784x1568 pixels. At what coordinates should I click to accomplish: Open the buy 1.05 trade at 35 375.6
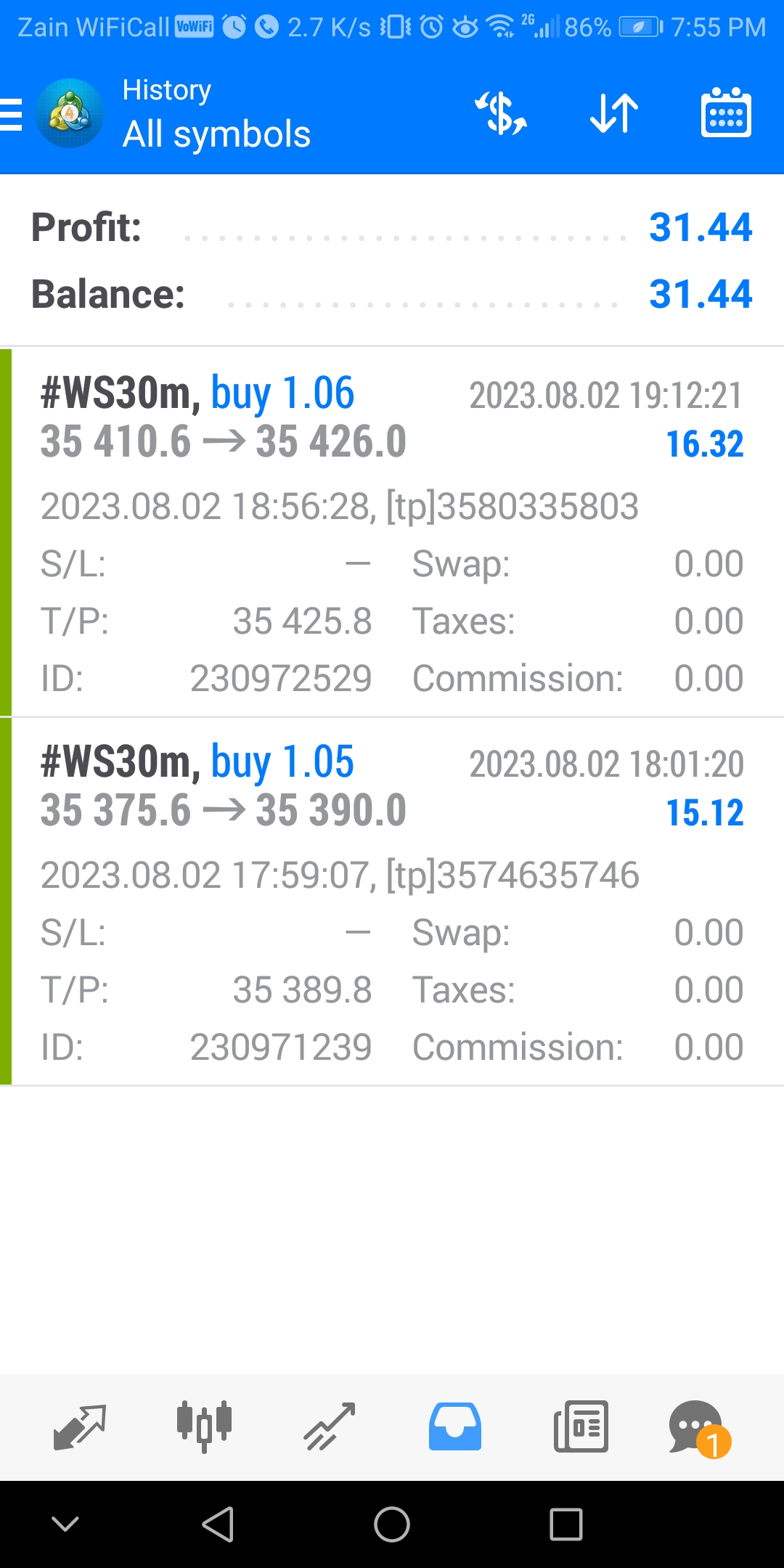(x=392, y=901)
